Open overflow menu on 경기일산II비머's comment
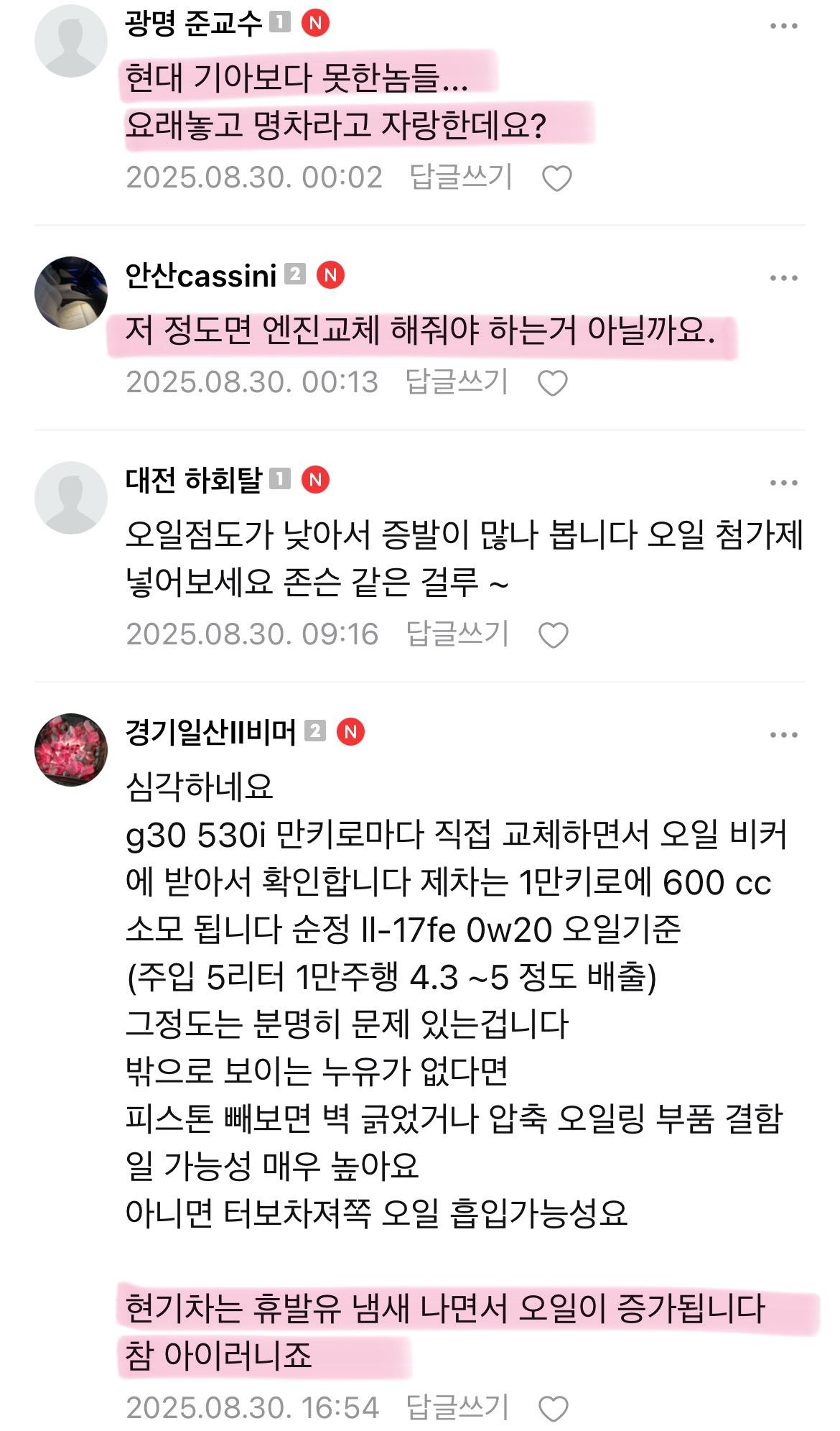 (x=783, y=735)
